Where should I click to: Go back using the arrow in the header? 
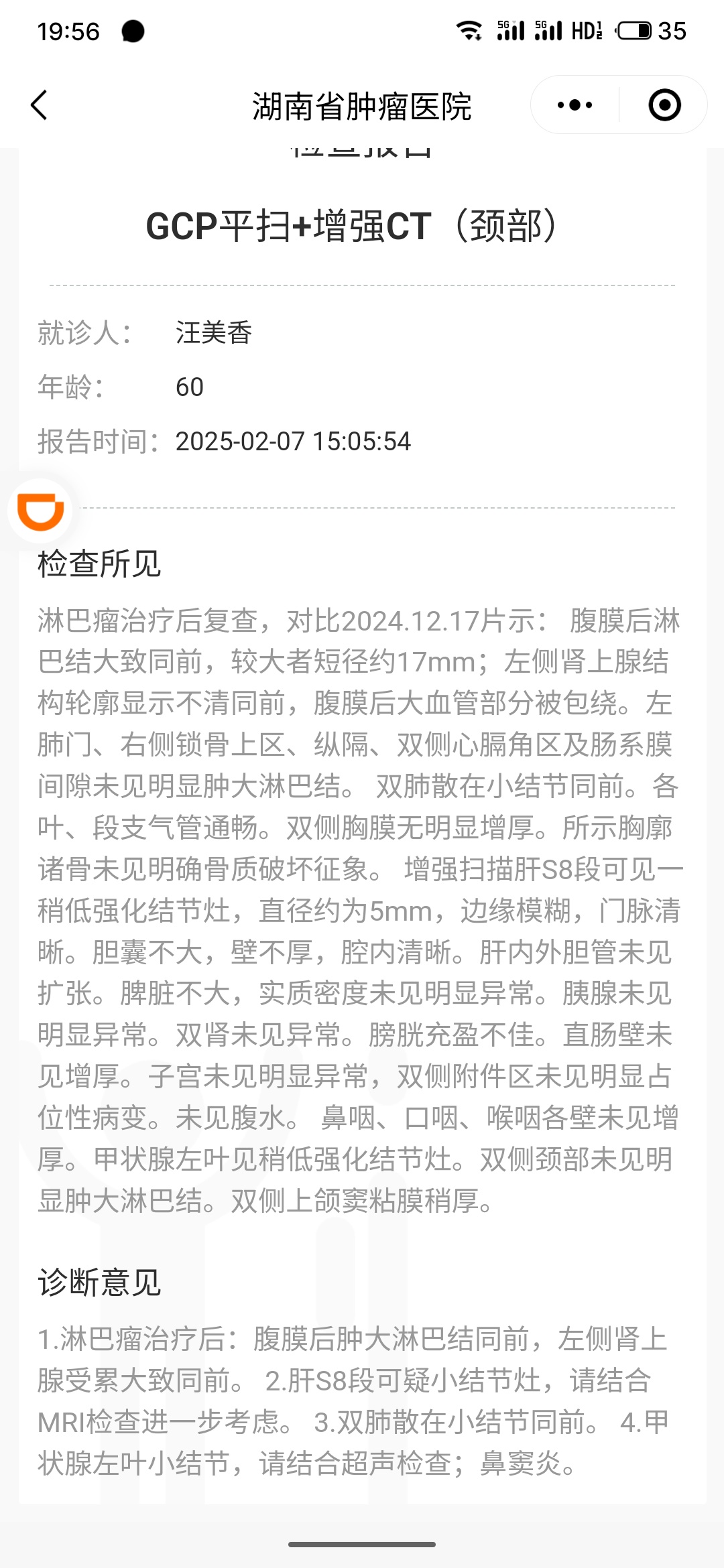40,105
